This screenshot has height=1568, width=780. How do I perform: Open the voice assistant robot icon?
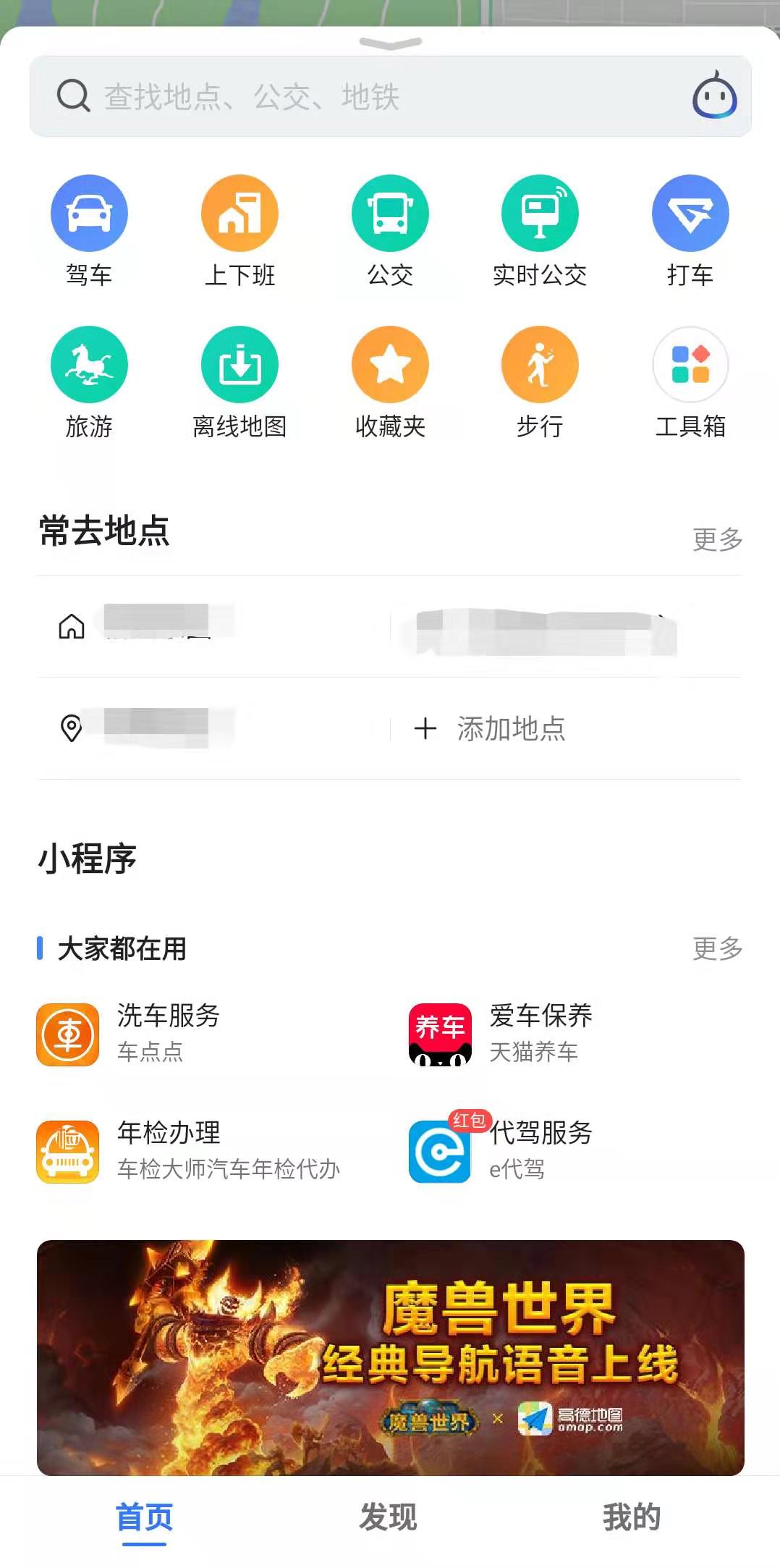coord(714,96)
